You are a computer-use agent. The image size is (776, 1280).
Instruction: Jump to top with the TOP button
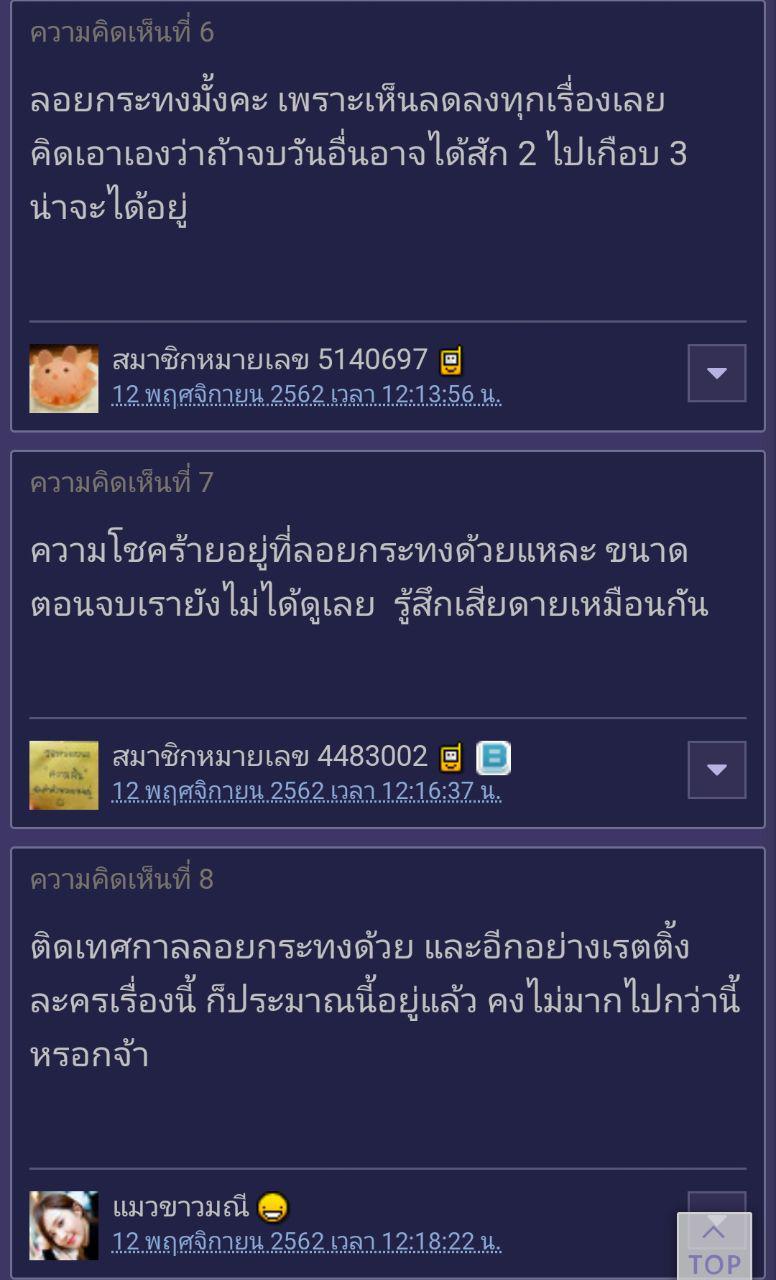[x=714, y=1246]
